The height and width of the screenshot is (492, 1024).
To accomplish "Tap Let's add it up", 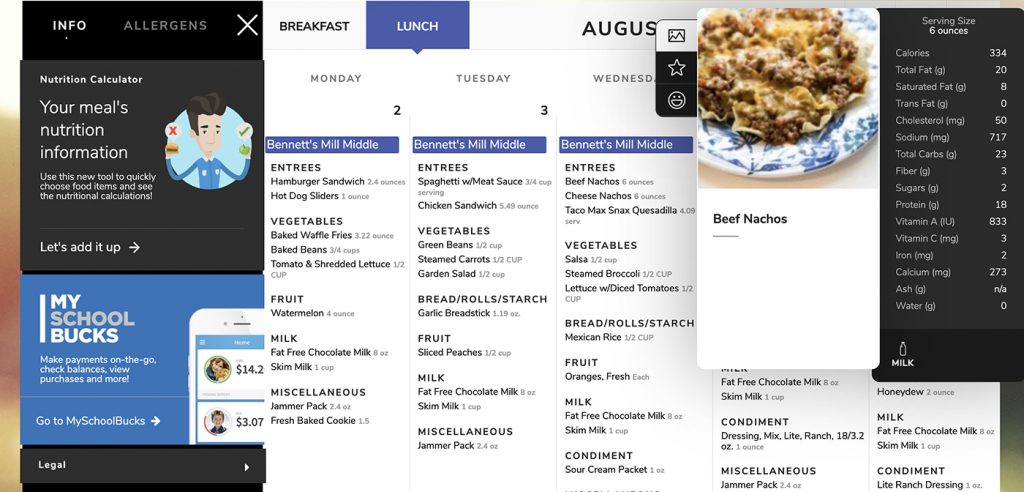I will [90, 247].
